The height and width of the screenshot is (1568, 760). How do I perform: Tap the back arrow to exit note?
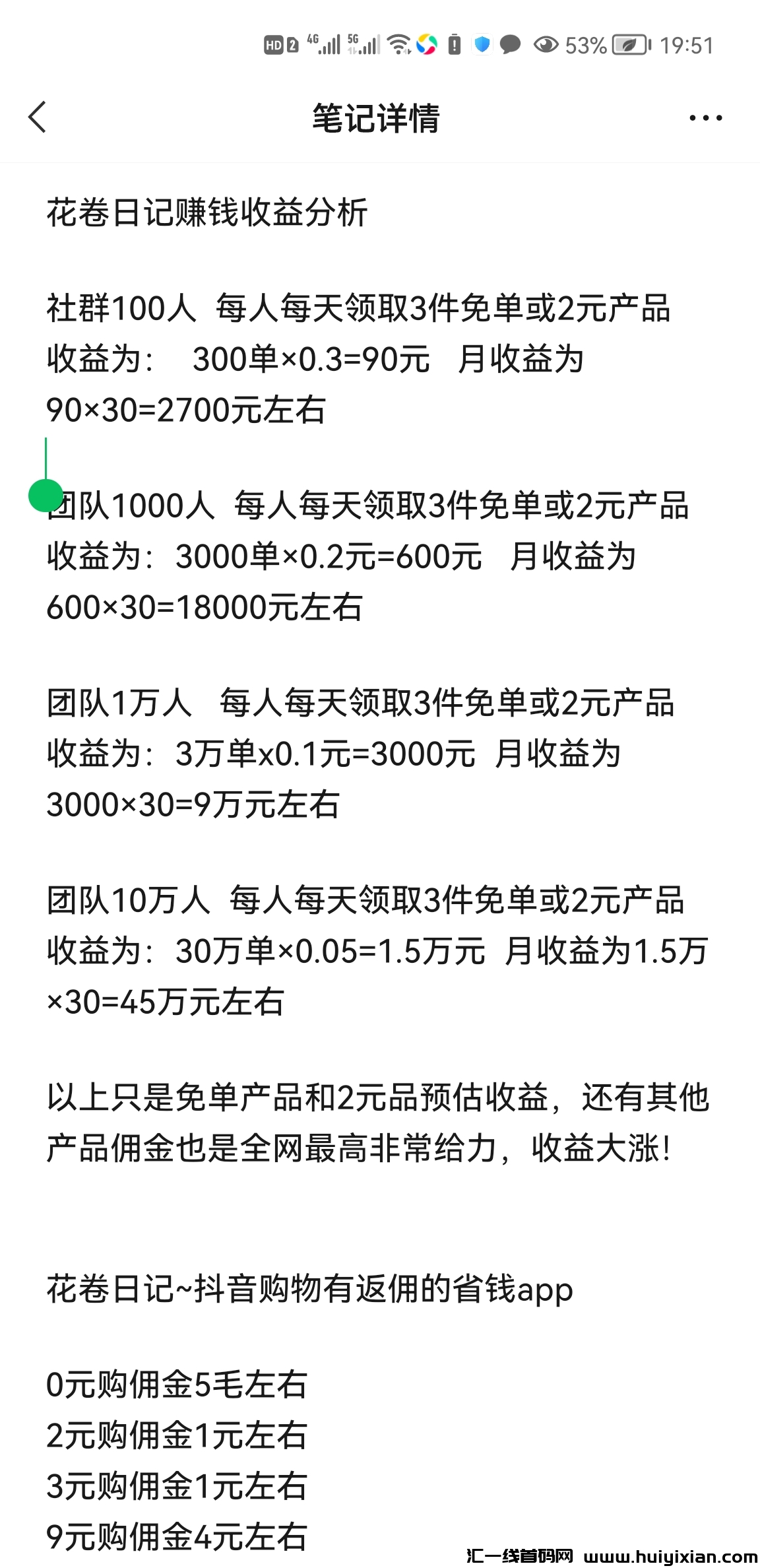click(x=38, y=117)
